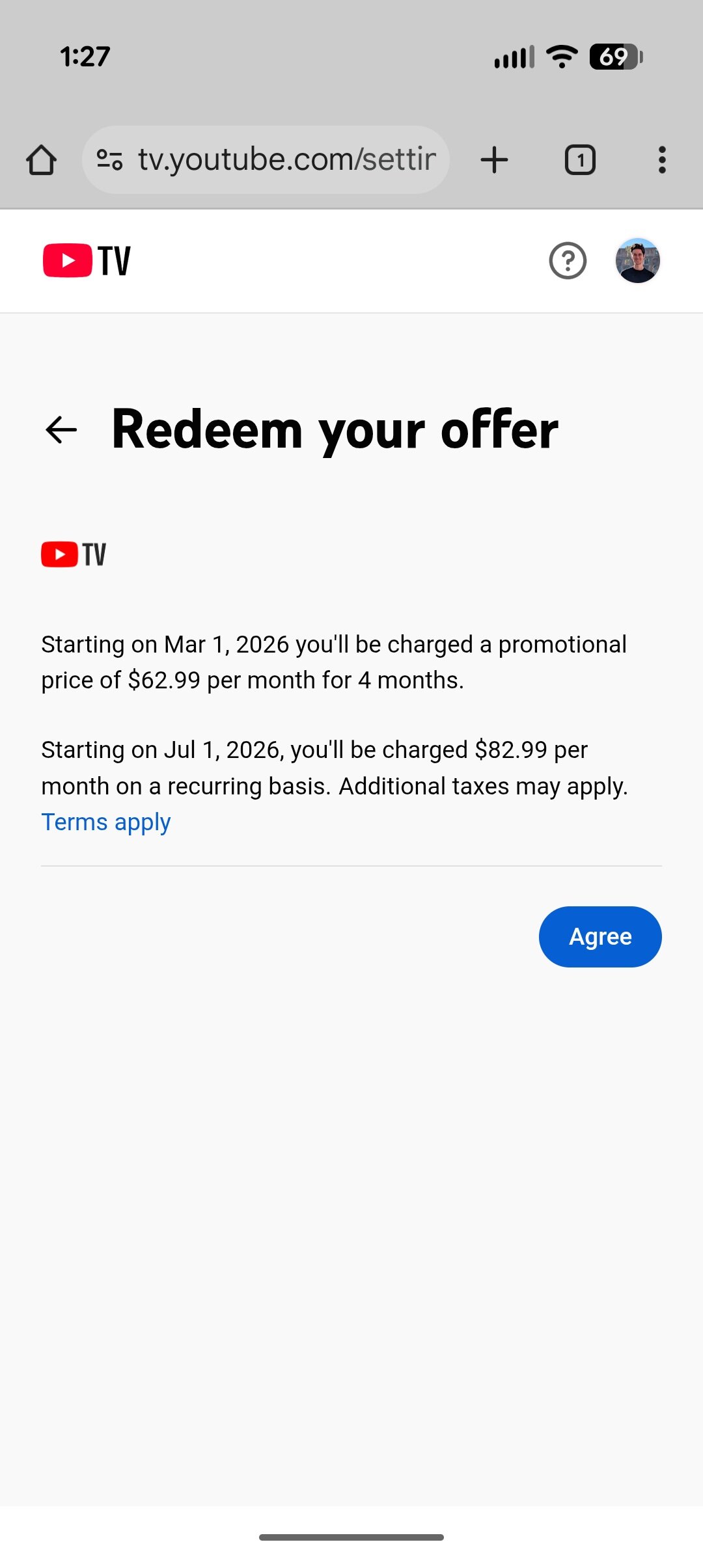The height and width of the screenshot is (1568, 703).
Task: Tap the Chrome home icon
Action: tap(42, 159)
